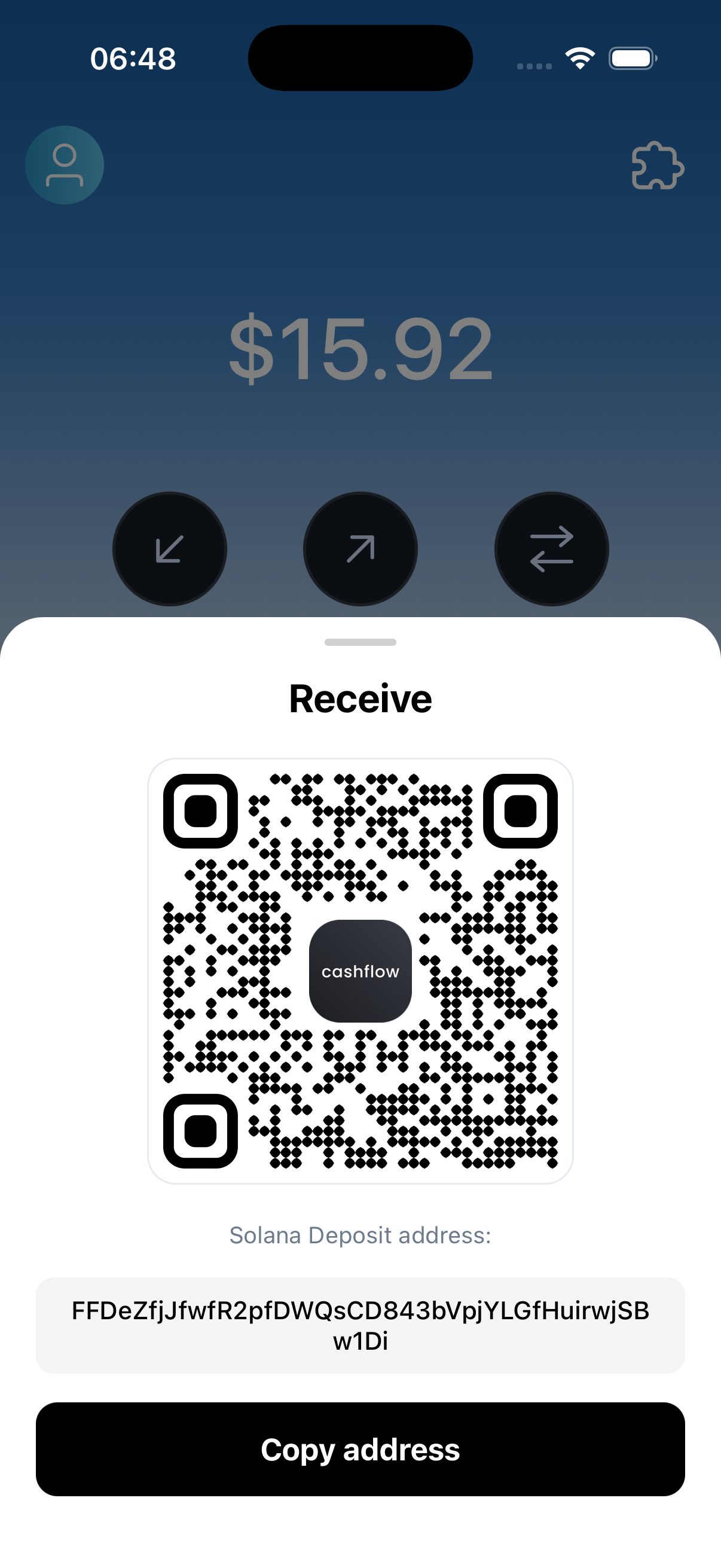The image size is (721, 1568).
Task: Tap the Dynamic Island at top
Action: [x=360, y=57]
